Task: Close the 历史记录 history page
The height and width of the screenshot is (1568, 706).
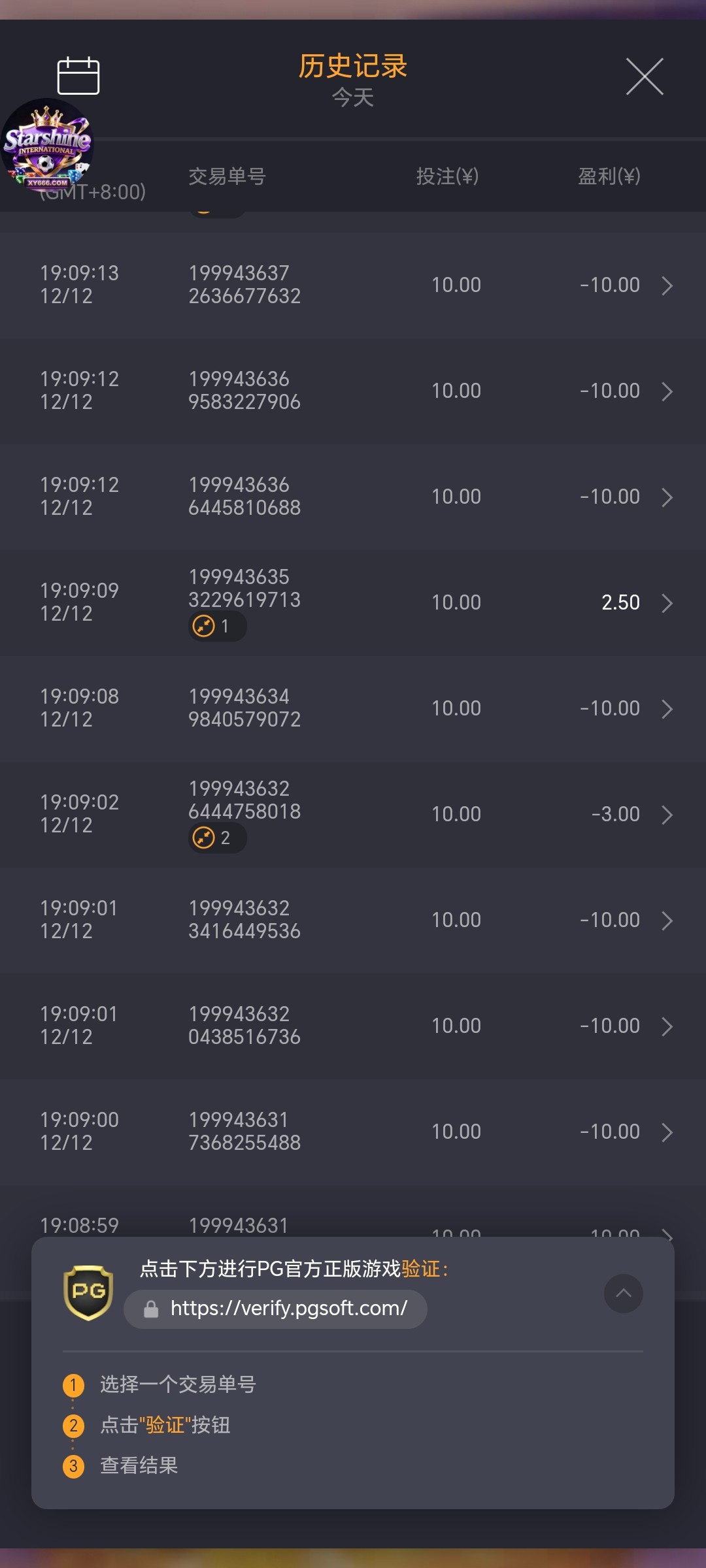Action: (x=645, y=76)
